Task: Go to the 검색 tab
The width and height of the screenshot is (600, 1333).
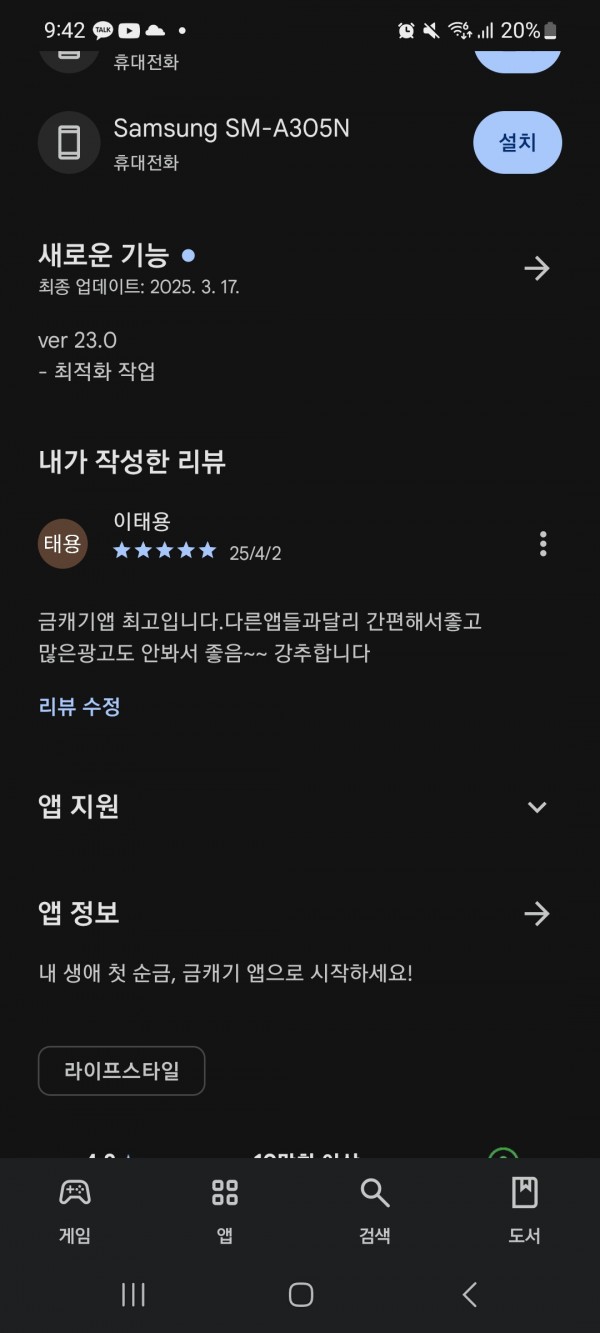Action: (x=374, y=1210)
